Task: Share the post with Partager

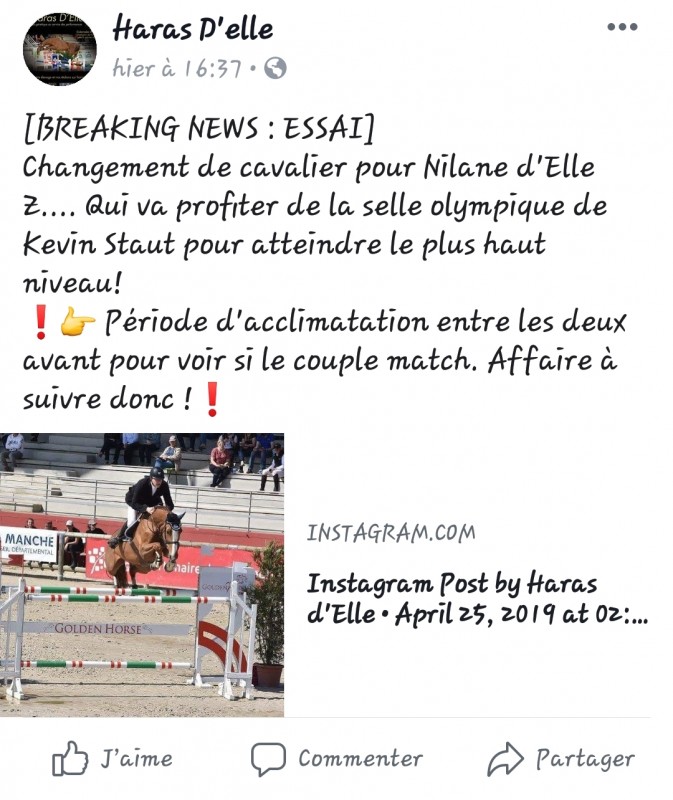Action: tap(561, 760)
